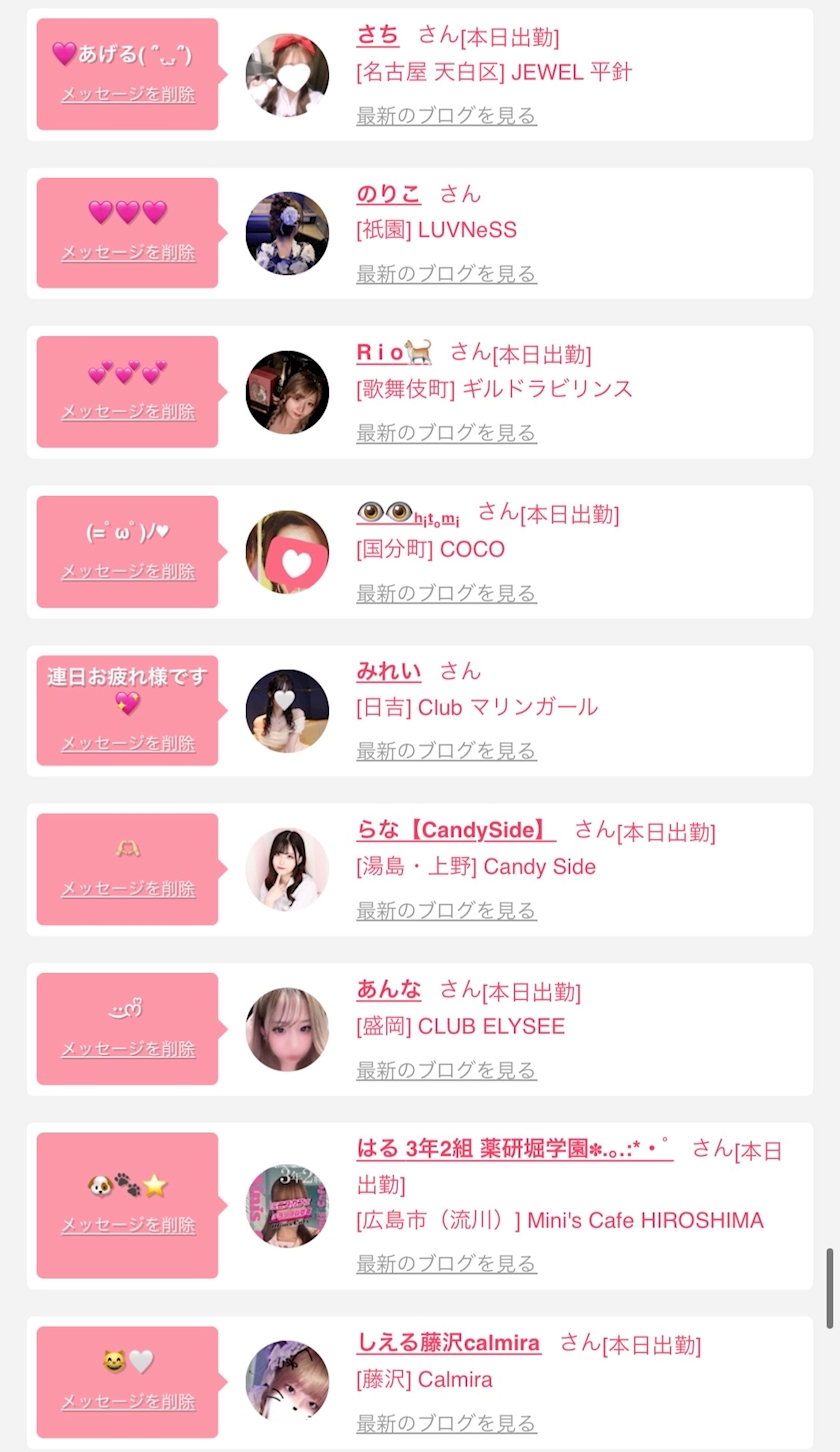Viewport: 840px width, 1452px height.
Task: Delete the message sent to さち
Action: (128, 95)
